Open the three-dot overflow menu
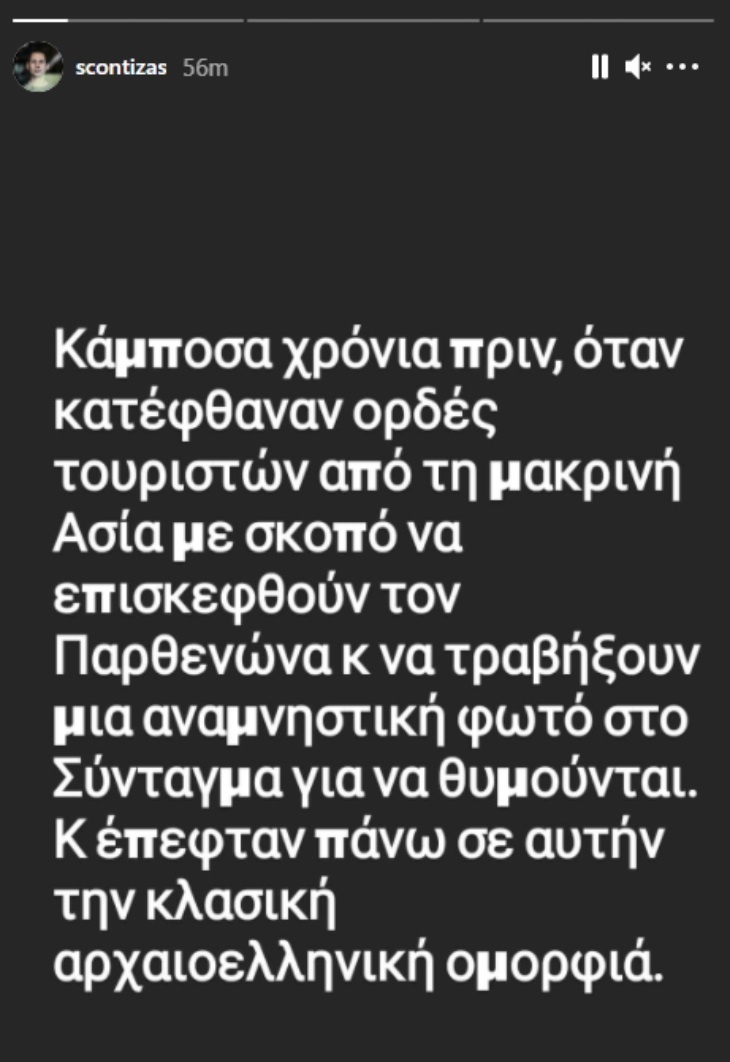730x1062 pixels. pyautogui.click(x=682, y=68)
